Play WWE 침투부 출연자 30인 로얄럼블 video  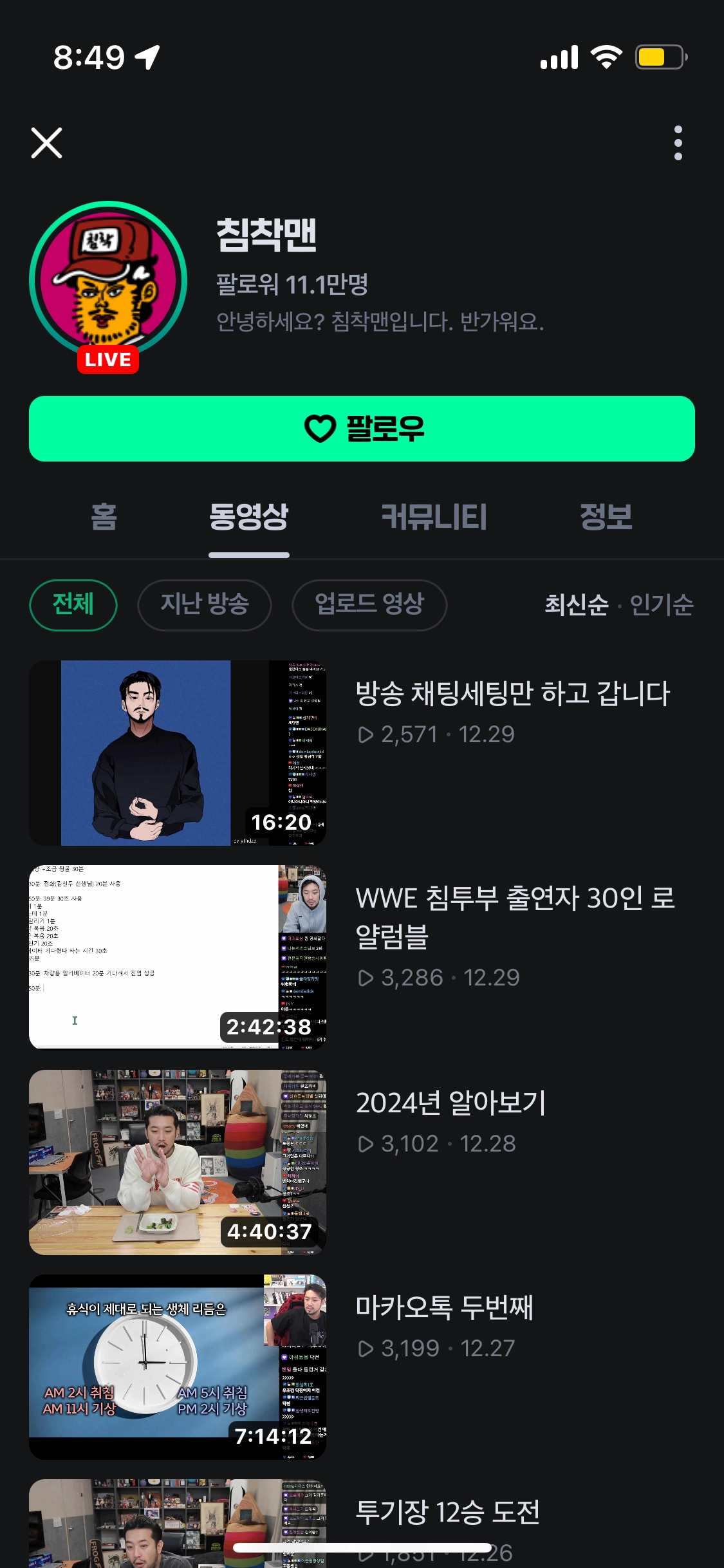coord(178,958)
